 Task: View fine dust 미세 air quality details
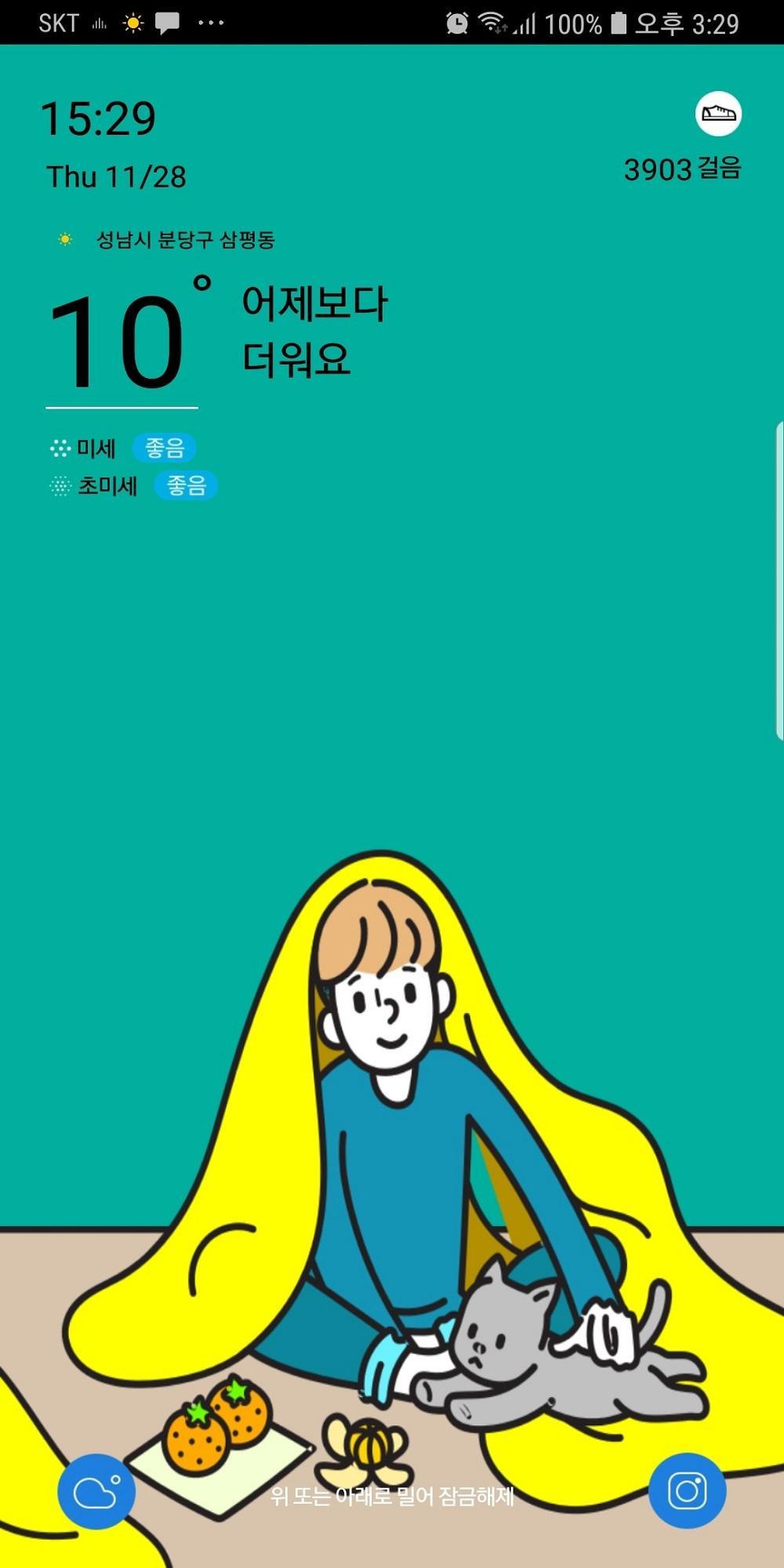pyautogui.click(x=122, y=448)
